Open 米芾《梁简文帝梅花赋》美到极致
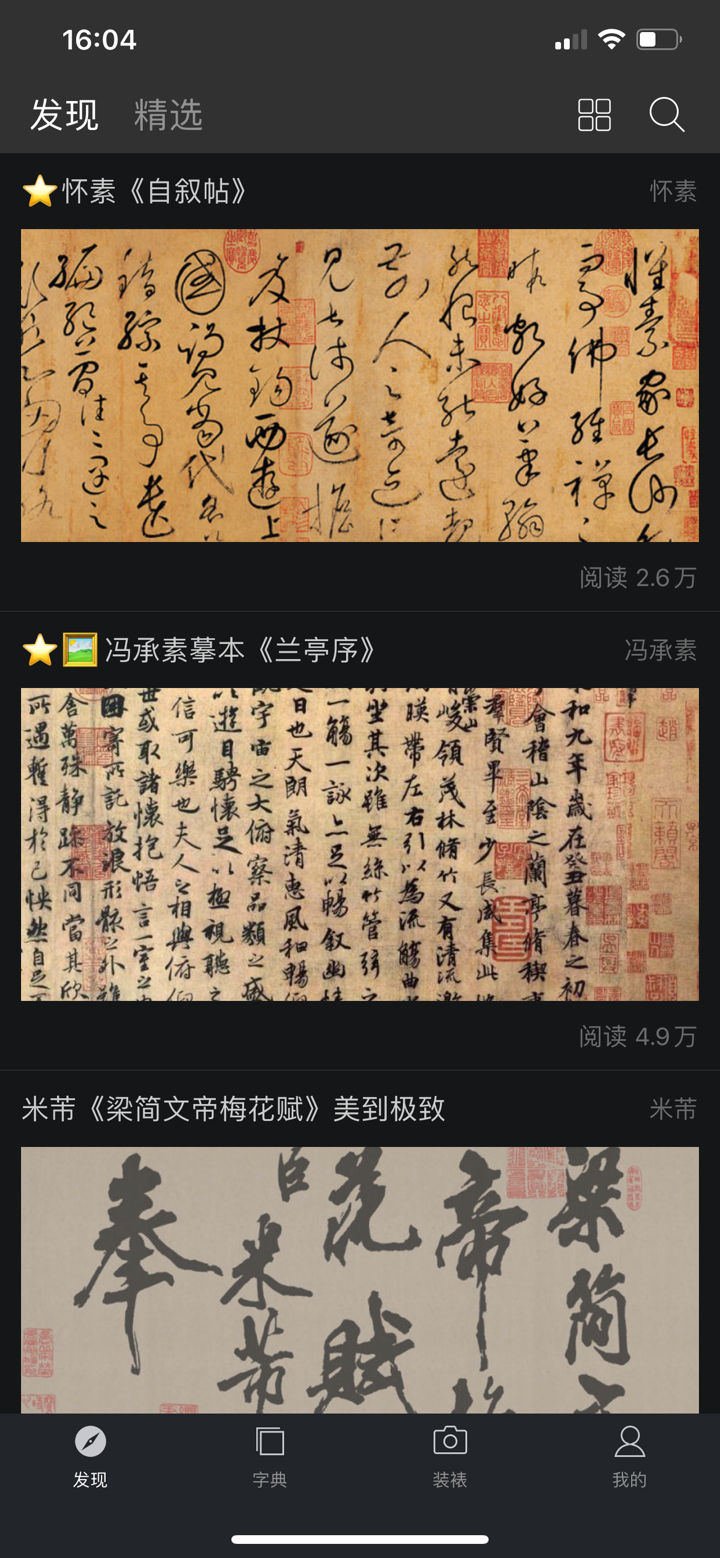 click(x=234, y=1109)
